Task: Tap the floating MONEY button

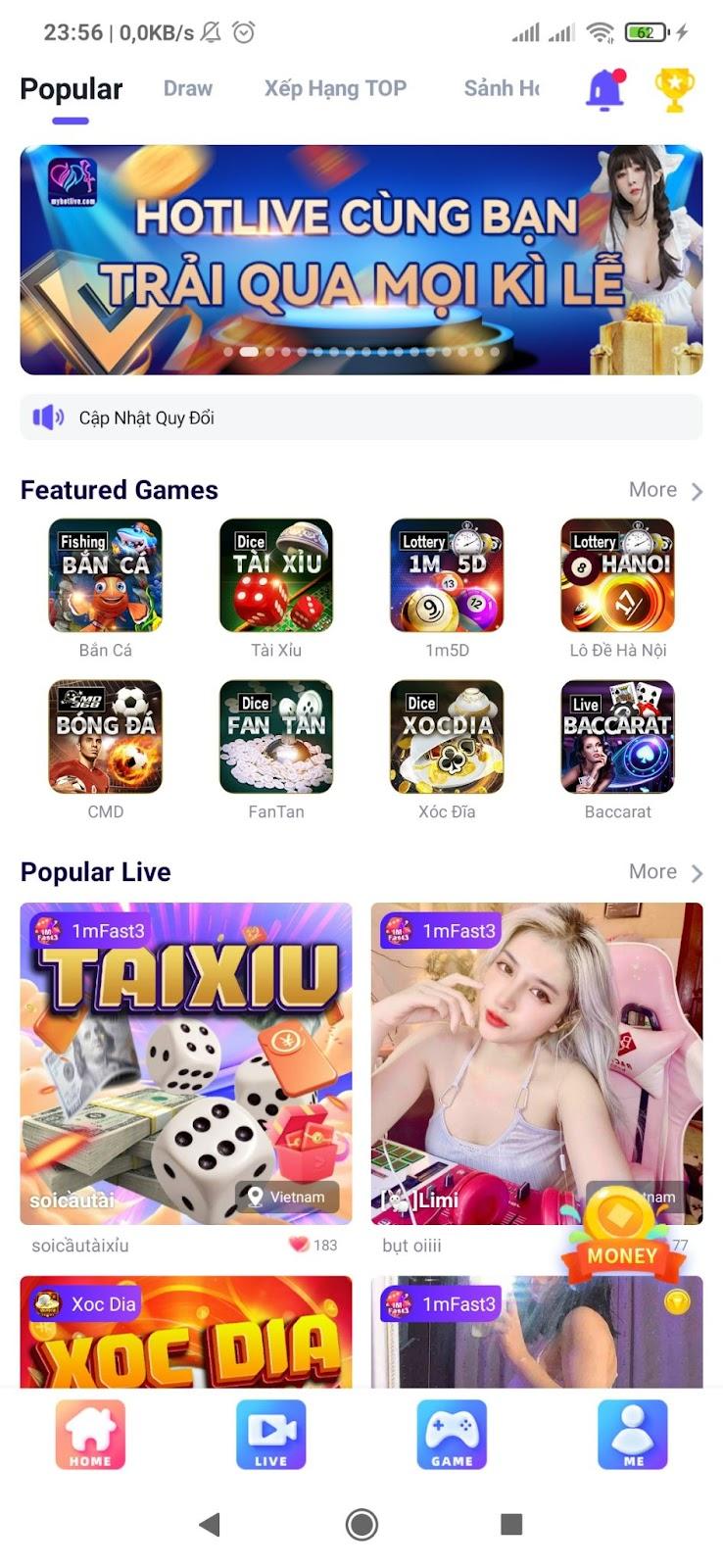Action: coord(622,1235)
